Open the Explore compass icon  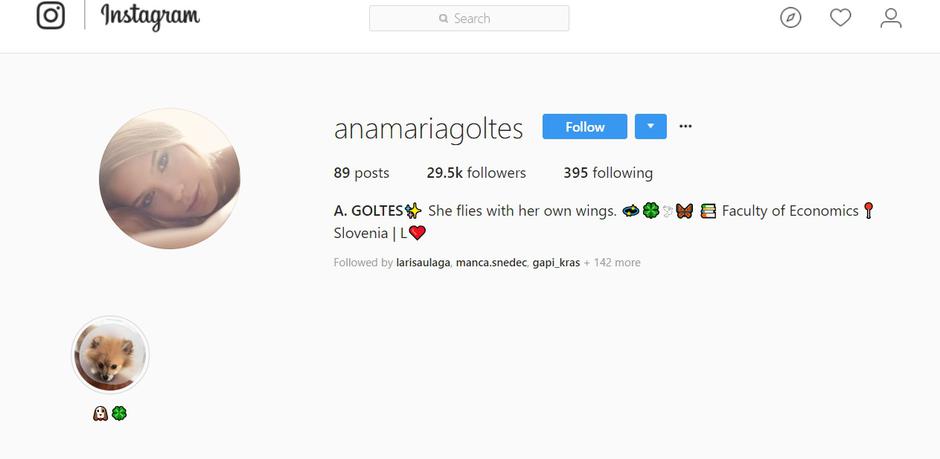791,17
